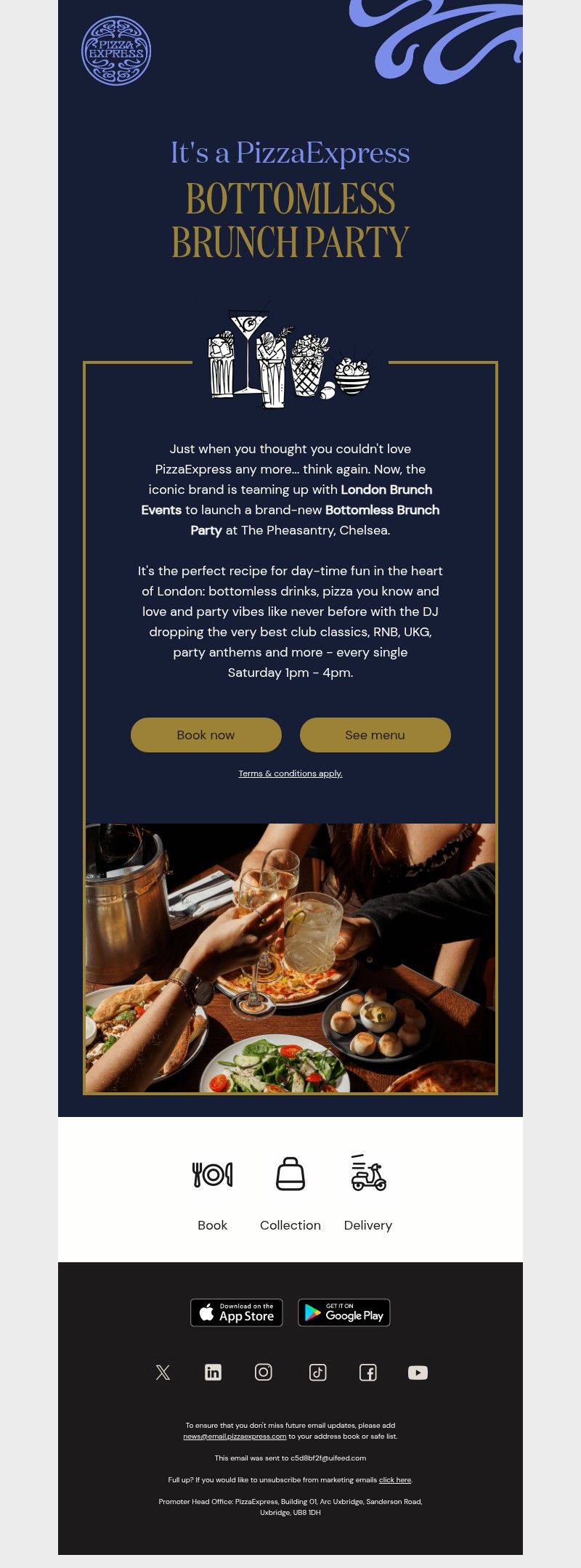Open the TikTok profile
The image size is (581, 1568).
tap(317, 1372)
